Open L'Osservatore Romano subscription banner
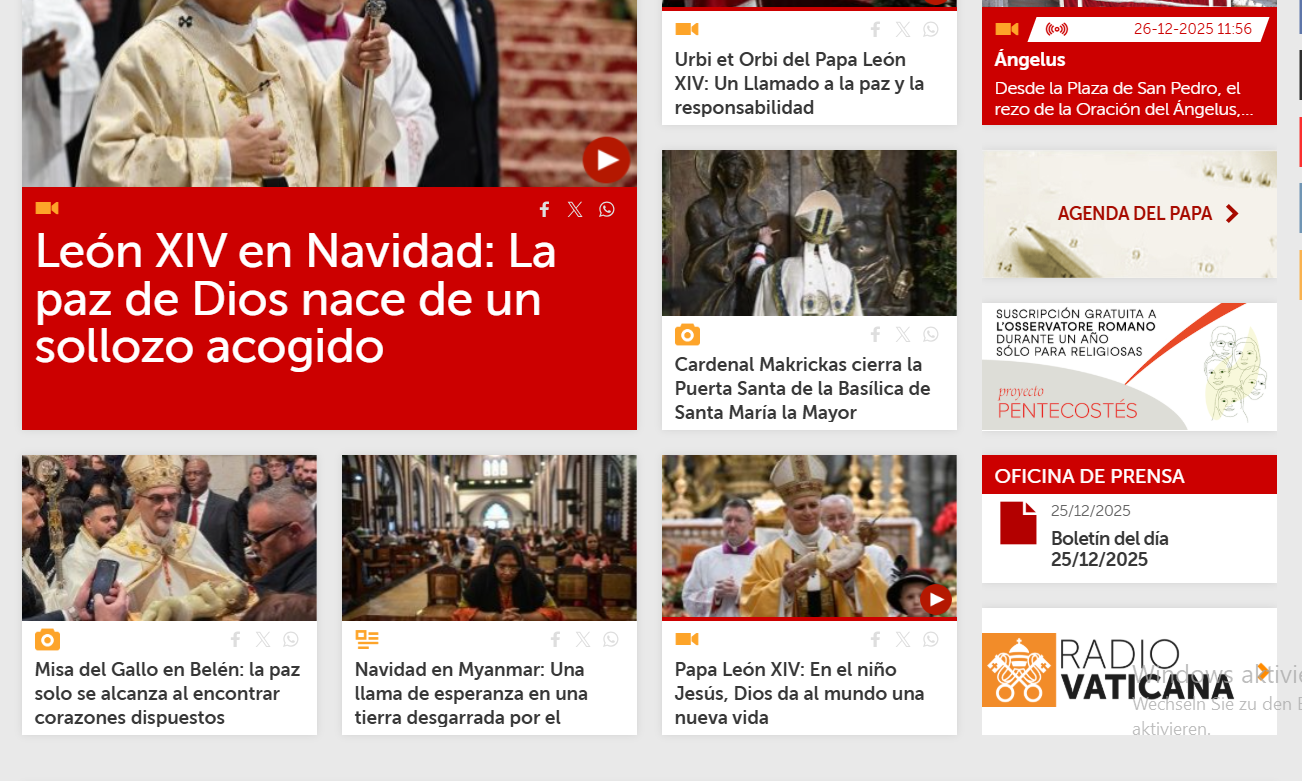The width and height of the screenshot is (1302, 781). point(1128,367)
